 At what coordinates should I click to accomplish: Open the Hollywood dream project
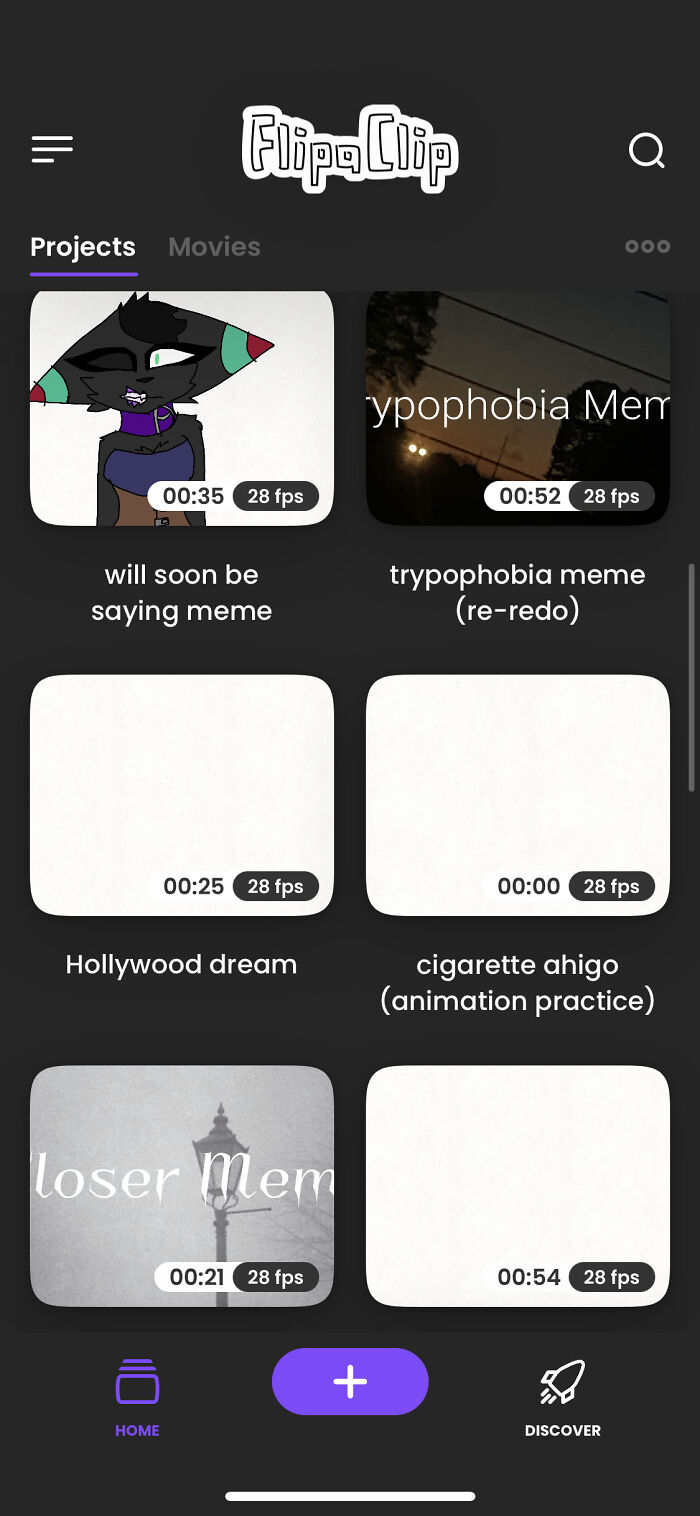tap(181, 795)
